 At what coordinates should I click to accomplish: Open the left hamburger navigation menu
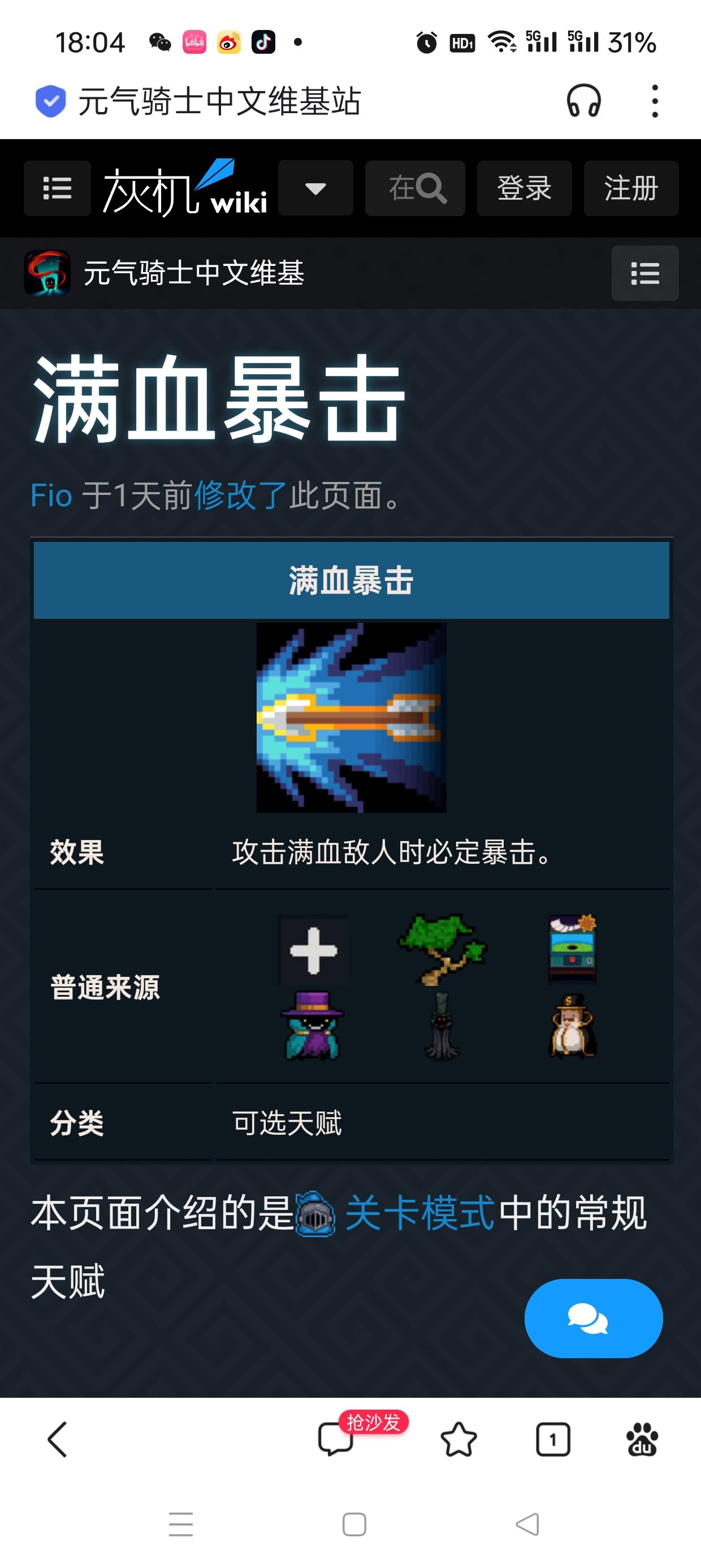pos(57,188)
